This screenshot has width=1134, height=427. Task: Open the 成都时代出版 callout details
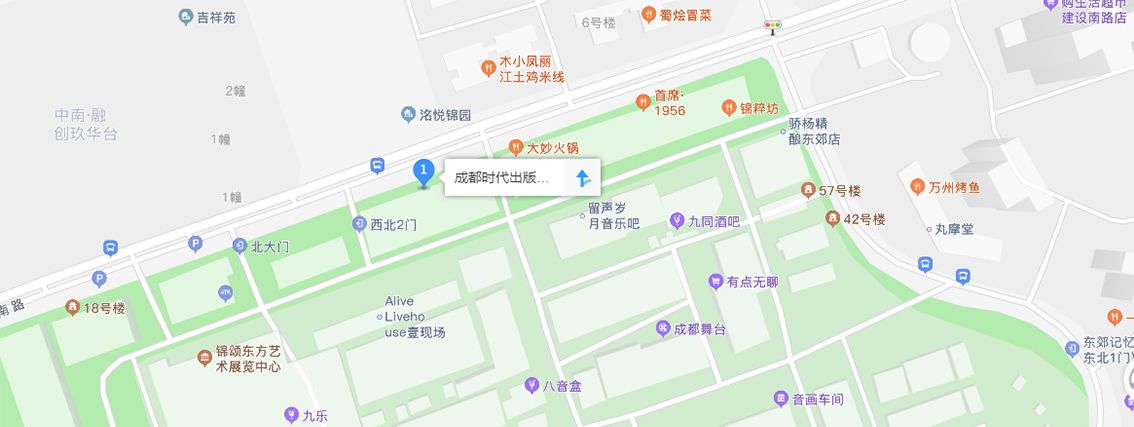[x=501, y=178]
